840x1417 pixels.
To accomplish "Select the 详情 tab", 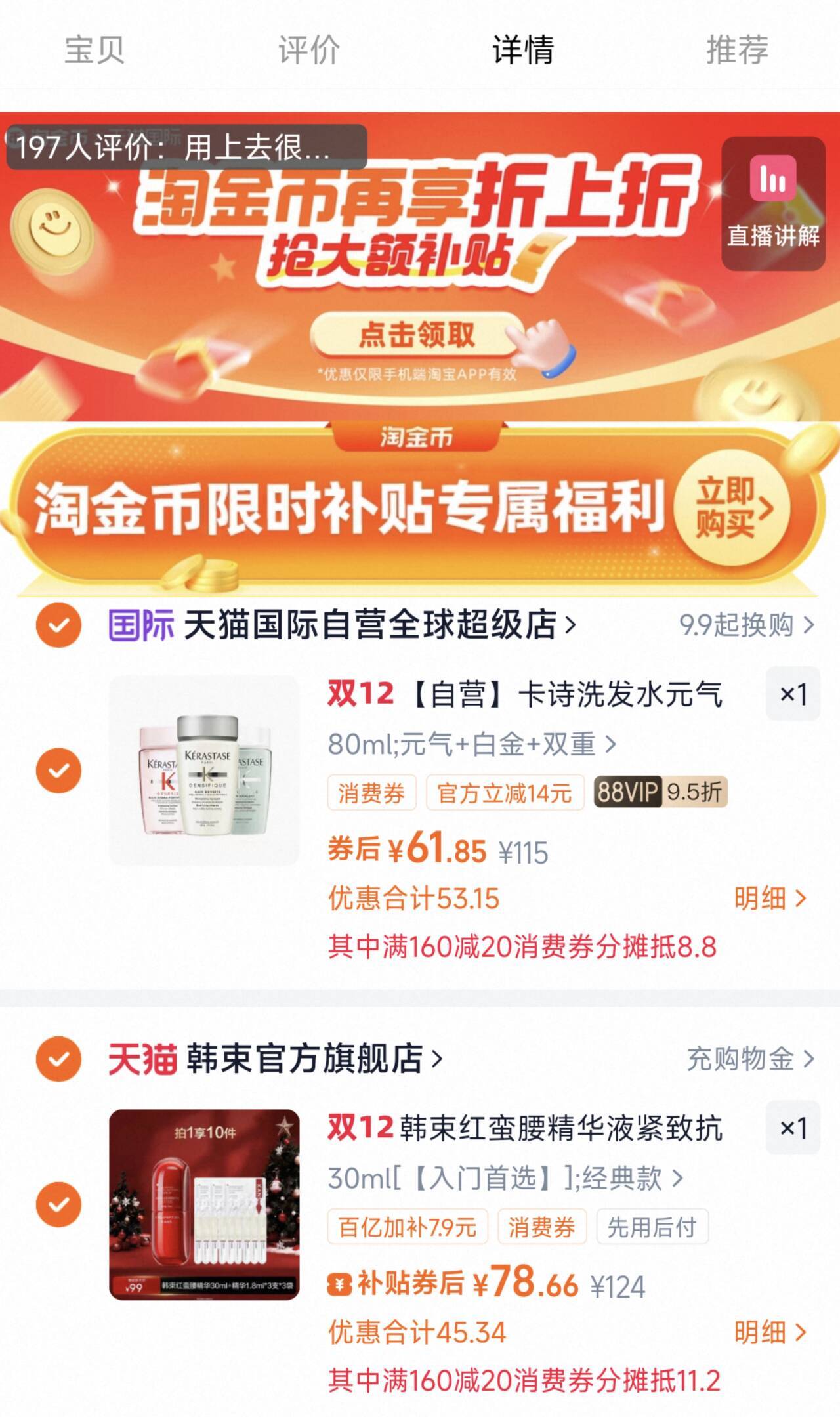I will (x=523, y=50).
